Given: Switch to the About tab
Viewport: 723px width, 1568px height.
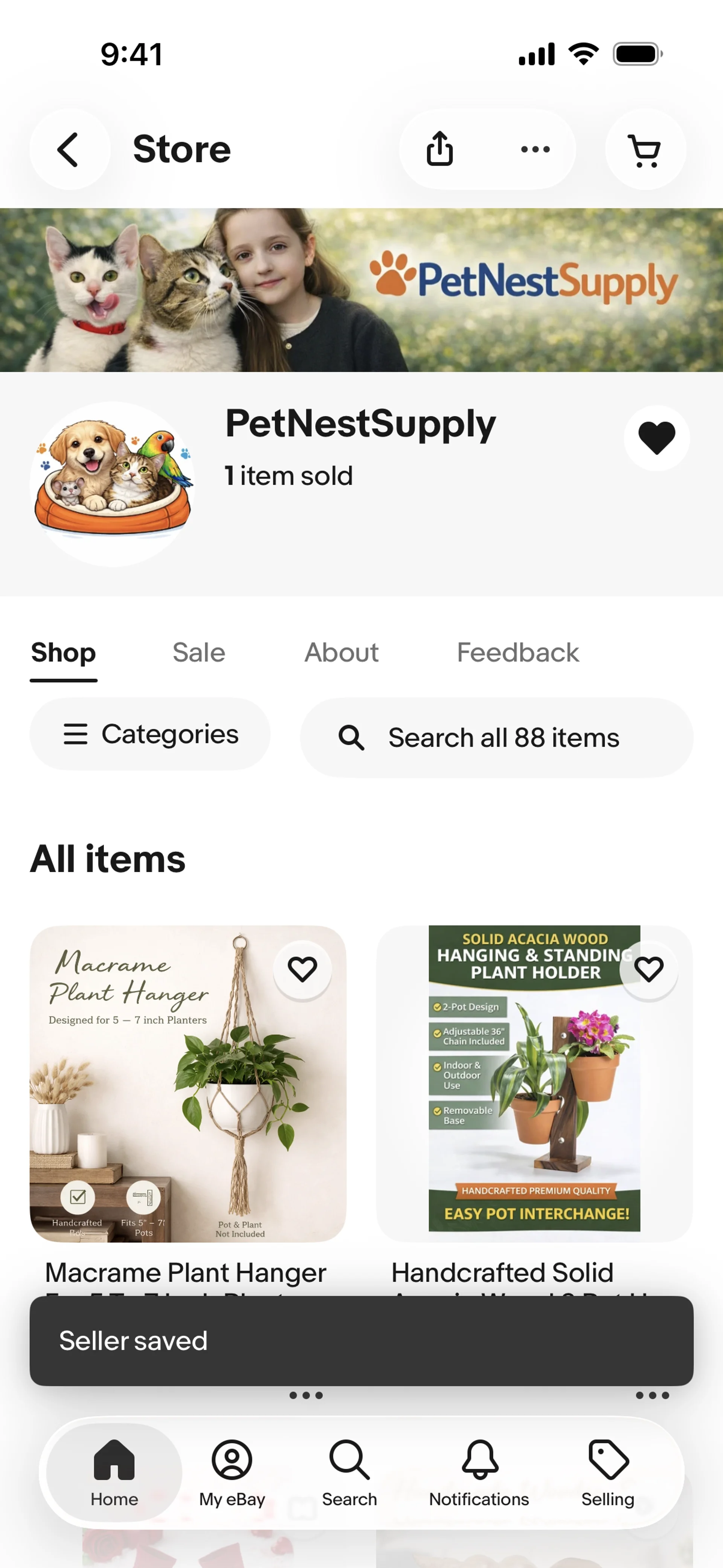Looking at the screenshot, I should coord(342,653).
